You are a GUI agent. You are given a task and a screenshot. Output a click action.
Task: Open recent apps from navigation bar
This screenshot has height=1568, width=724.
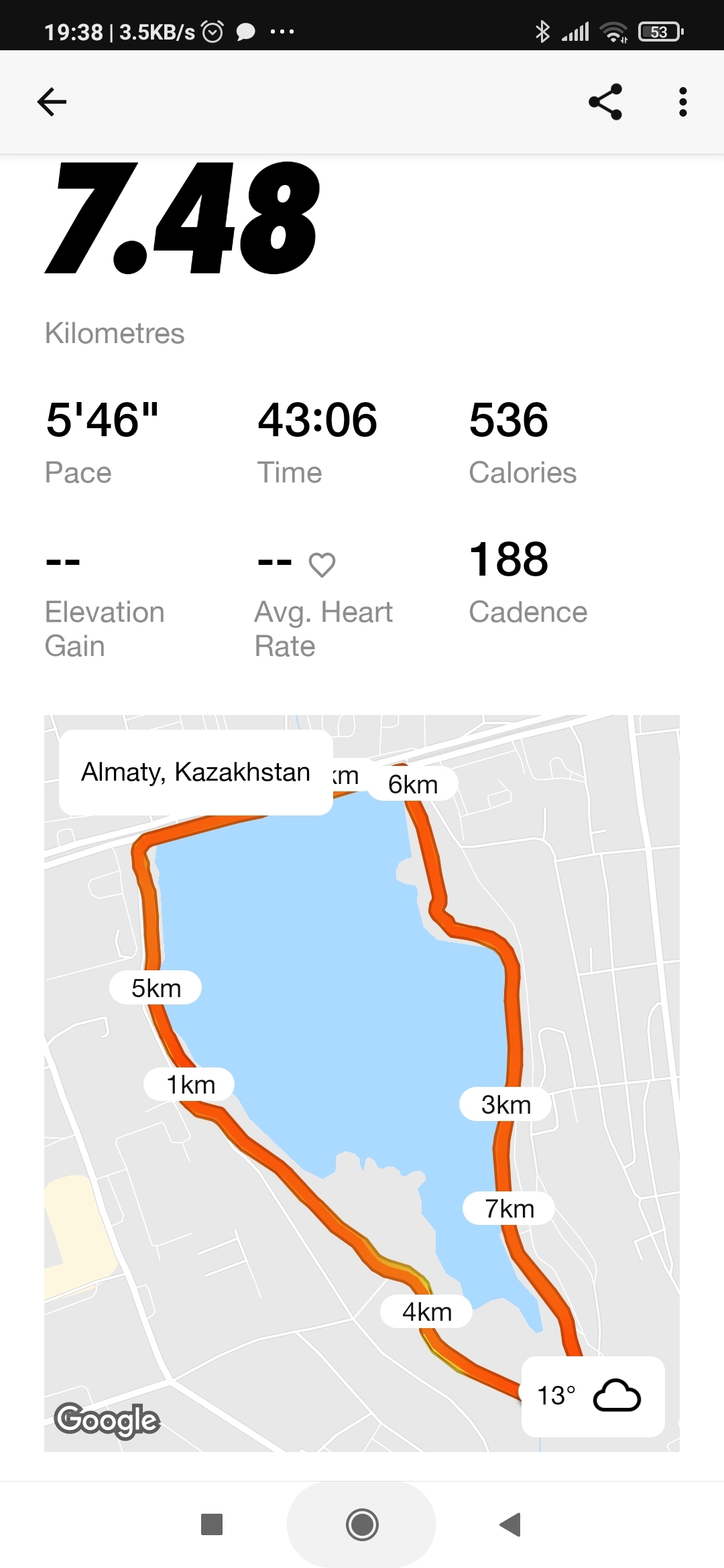pos(212,1524)
